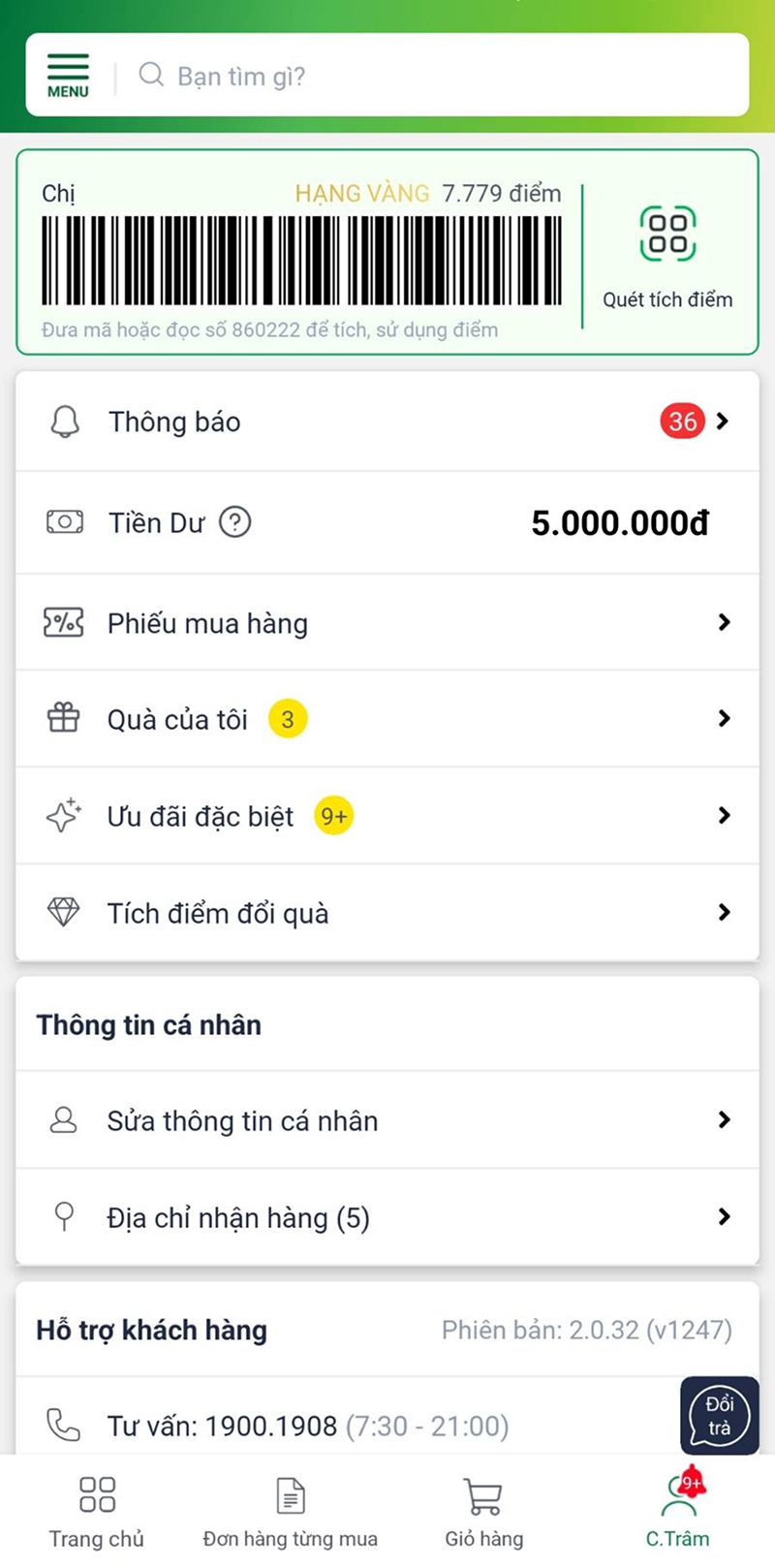
Task: Click the diamond icon for Tích điểm đổi quà
Action: 64,911
